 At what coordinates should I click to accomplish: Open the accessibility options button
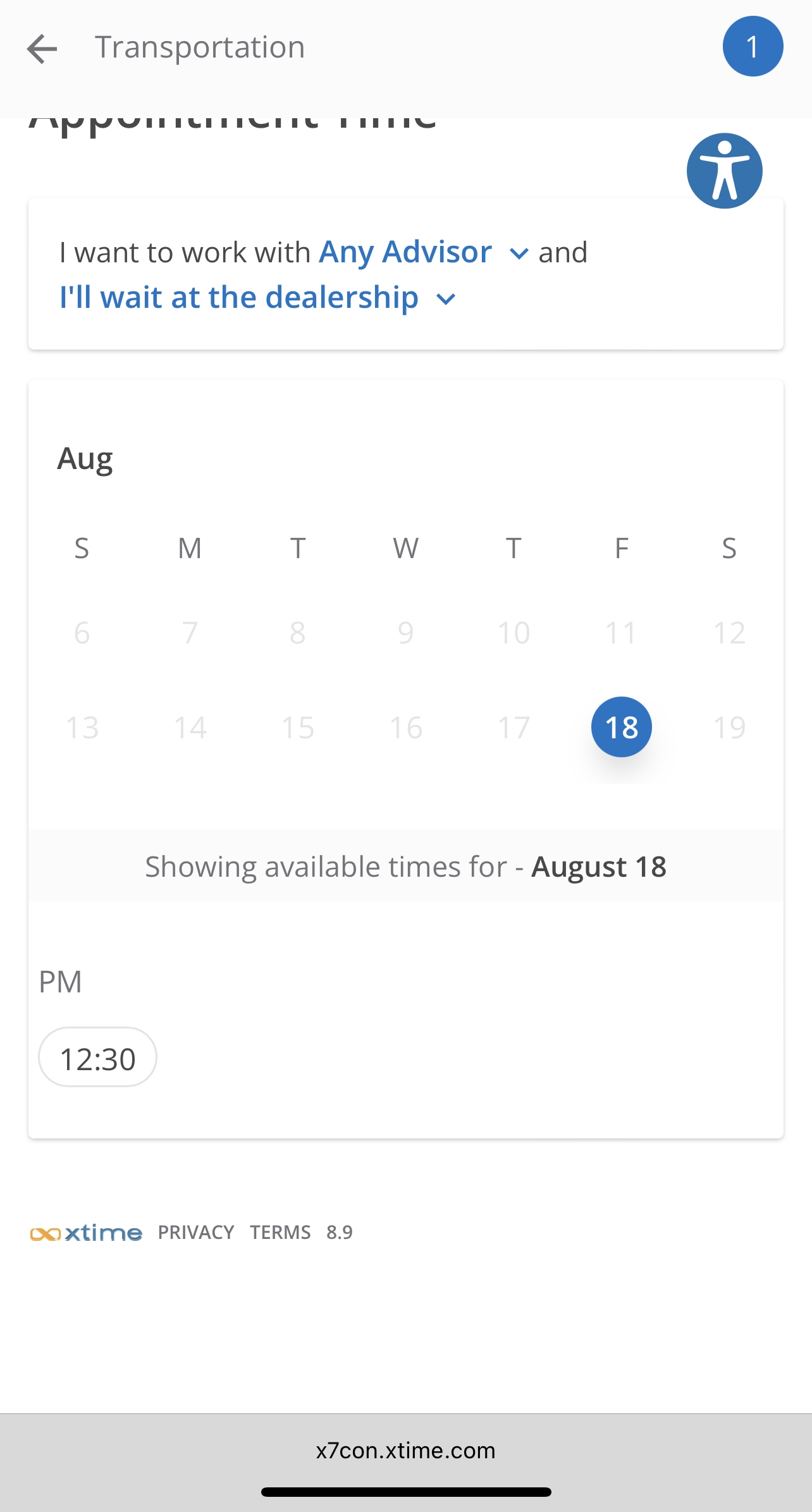[x=725, y=171]
